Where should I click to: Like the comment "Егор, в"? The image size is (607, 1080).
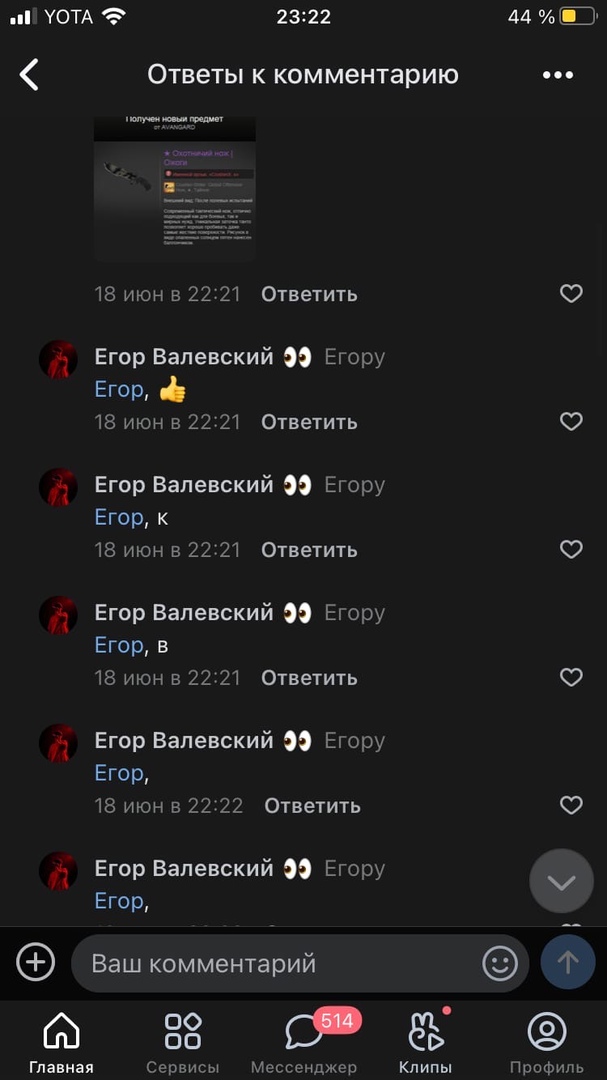pyautogui.click(x=571, y=677)
